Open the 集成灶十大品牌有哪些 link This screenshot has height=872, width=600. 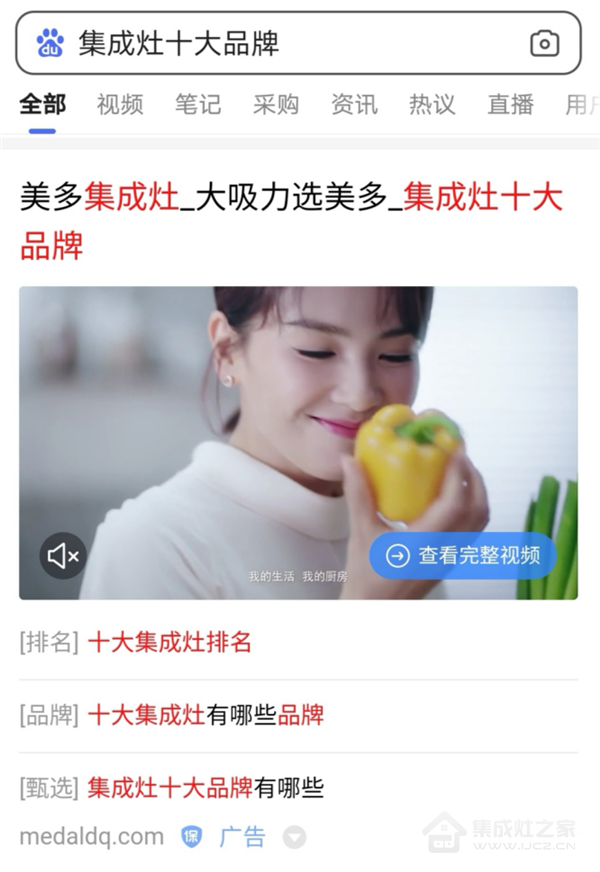coord(205,788)
